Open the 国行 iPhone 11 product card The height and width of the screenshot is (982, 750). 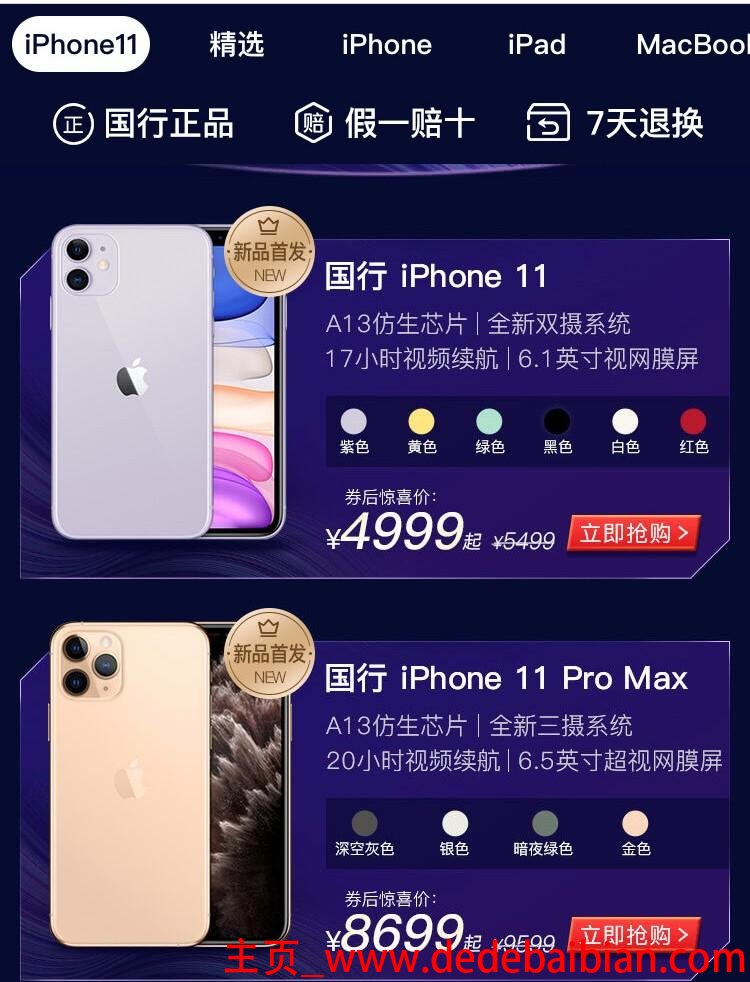click(436, 277)
